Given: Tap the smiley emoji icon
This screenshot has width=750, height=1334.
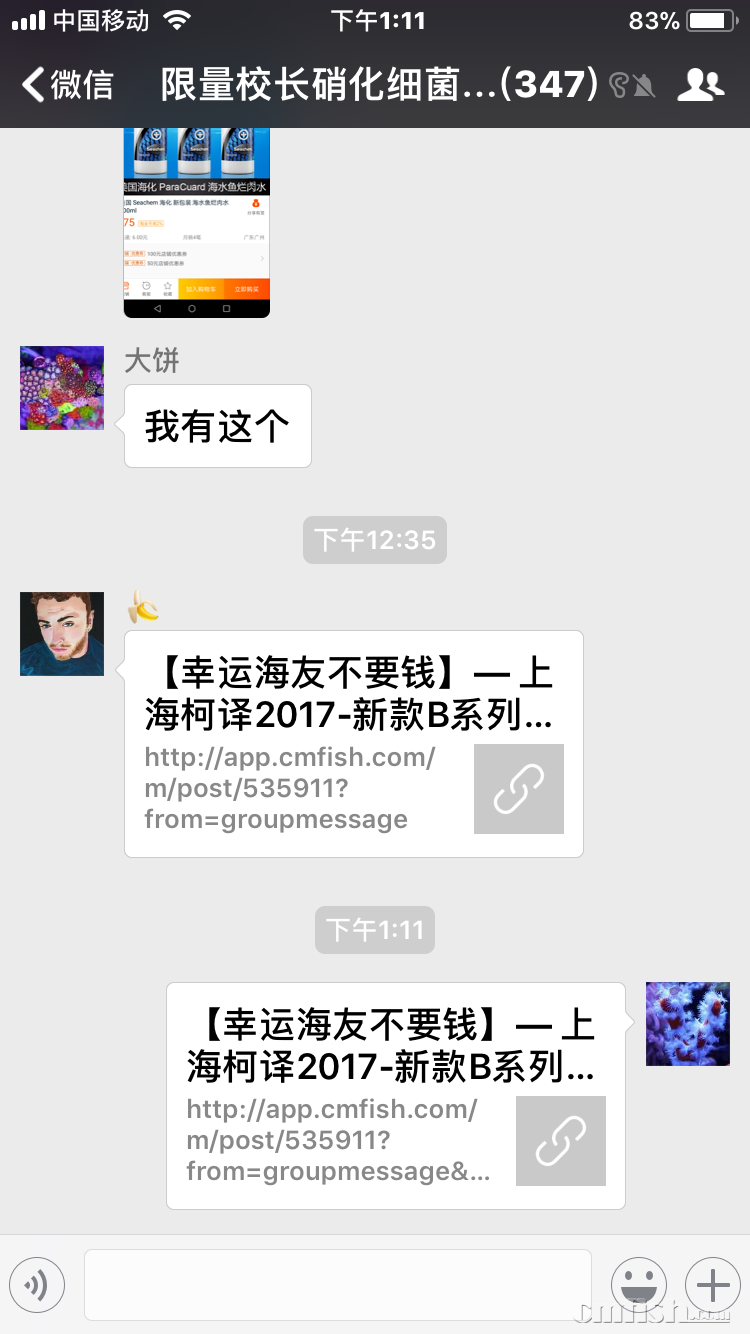Looking at the screenshot, I should click(x=639, y=1284).
